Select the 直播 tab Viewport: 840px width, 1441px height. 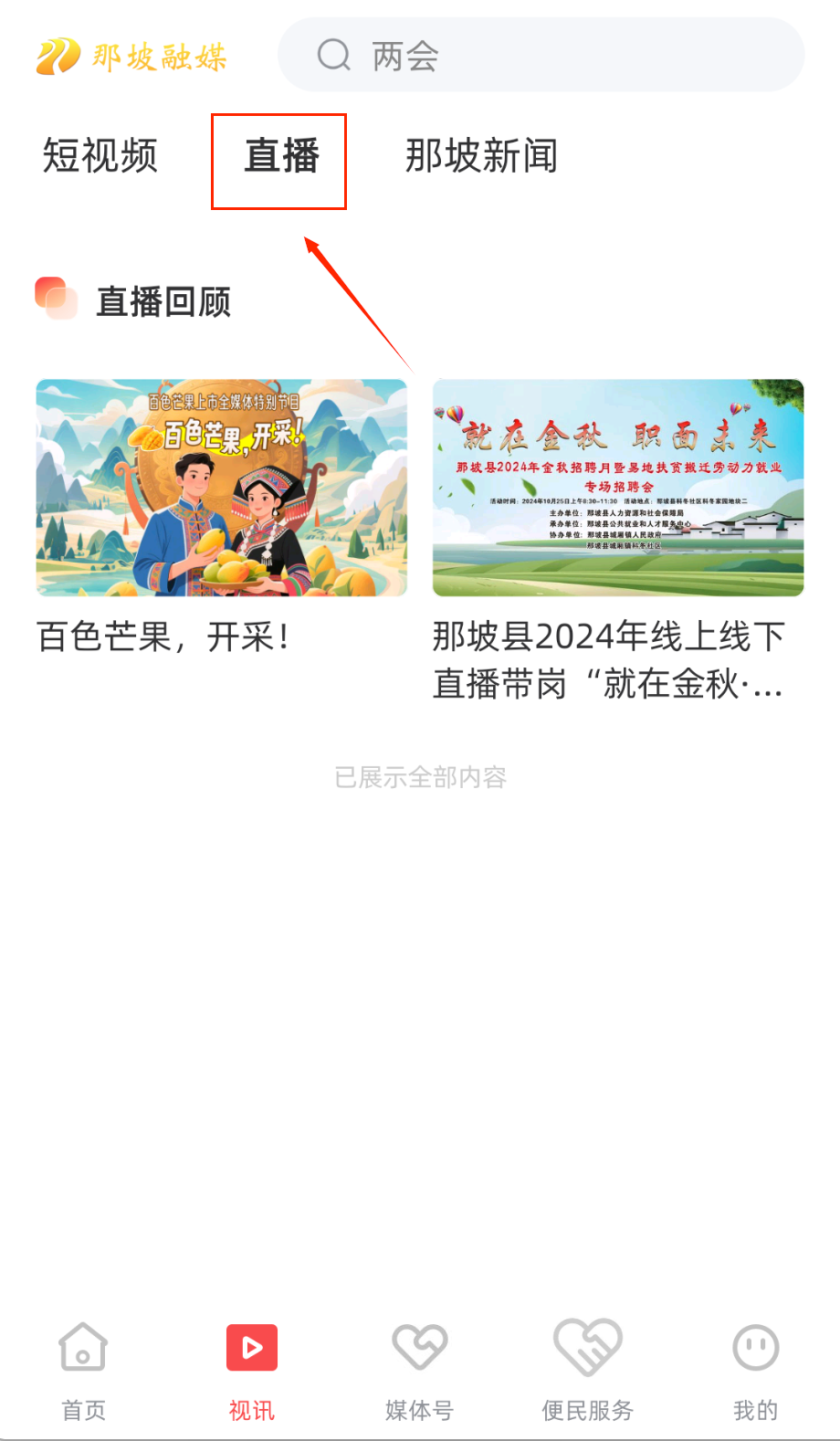pyautogui.click(x=281, y=156)
